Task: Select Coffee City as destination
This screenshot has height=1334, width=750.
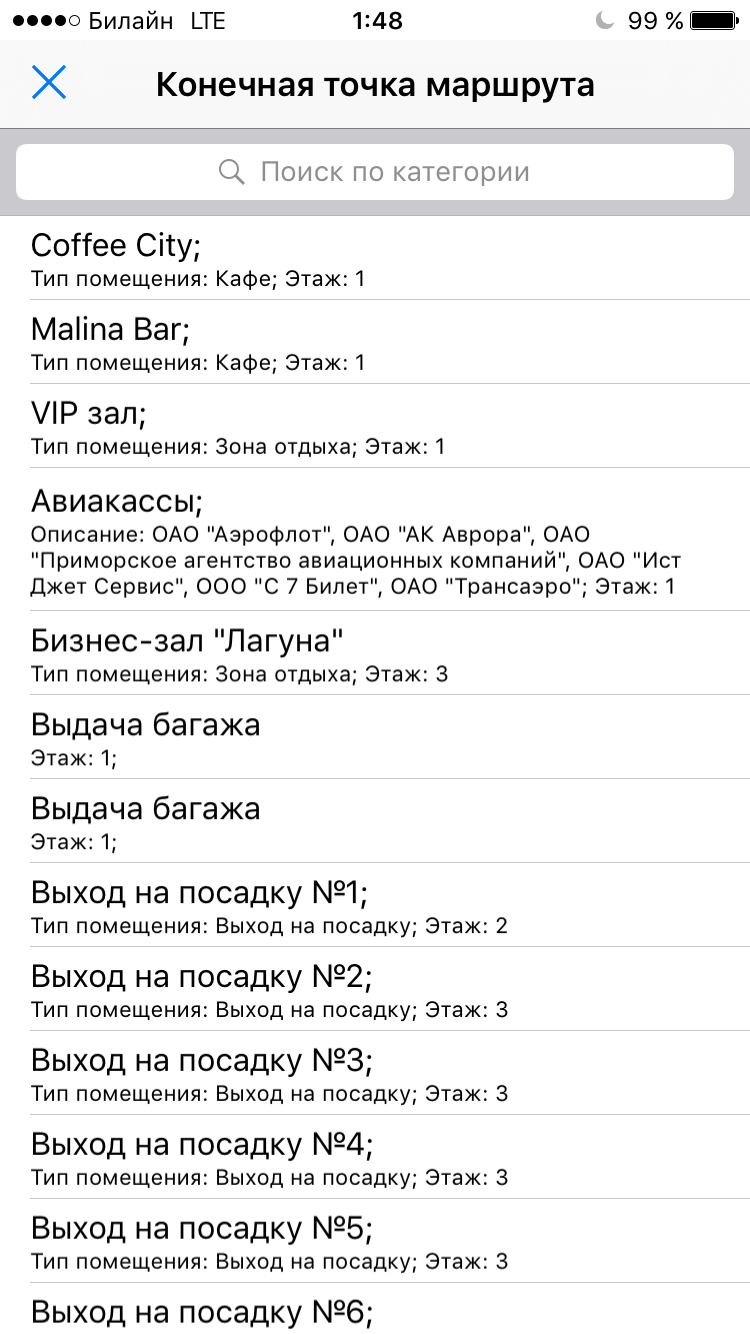Action: tap(375, 258)
